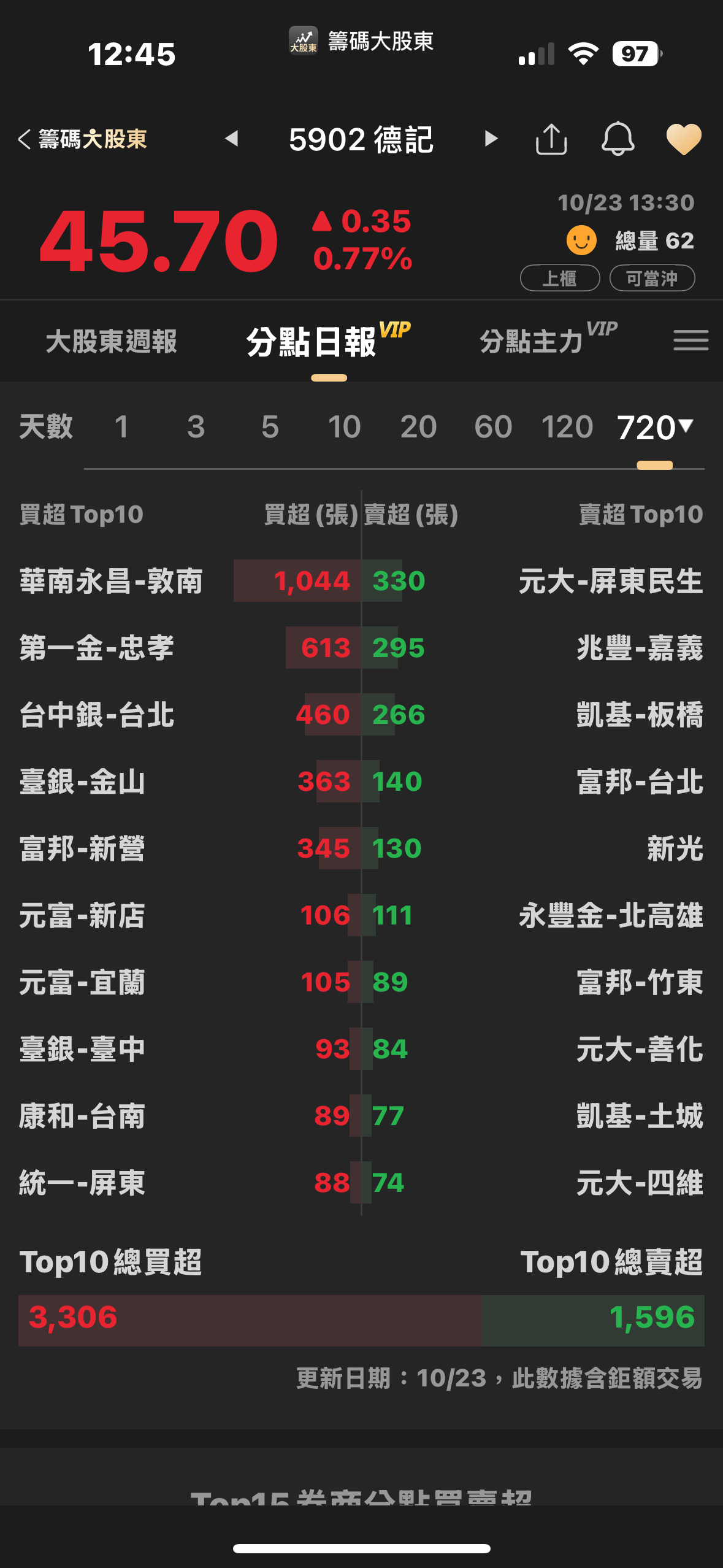Select 5 days range
This screenshot has height=1568, width=723.
pos(270,427)
